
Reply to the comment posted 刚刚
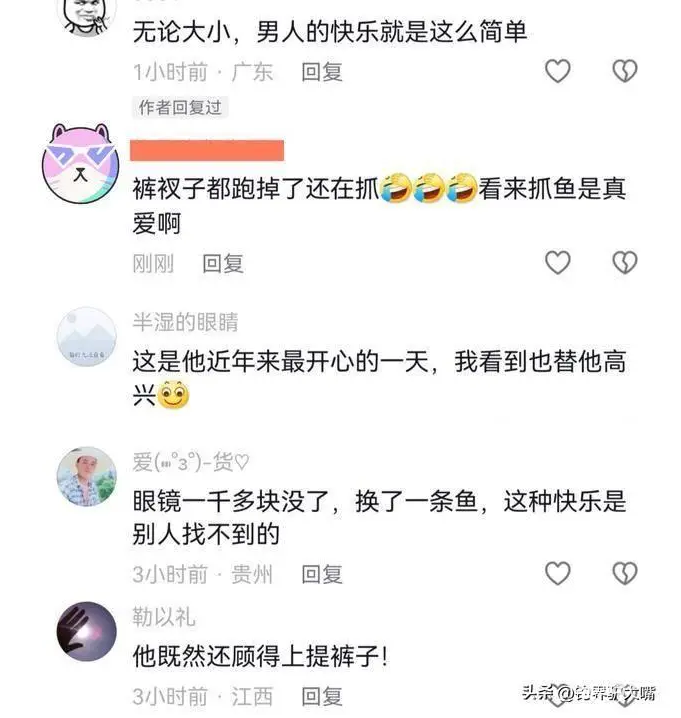223,264
